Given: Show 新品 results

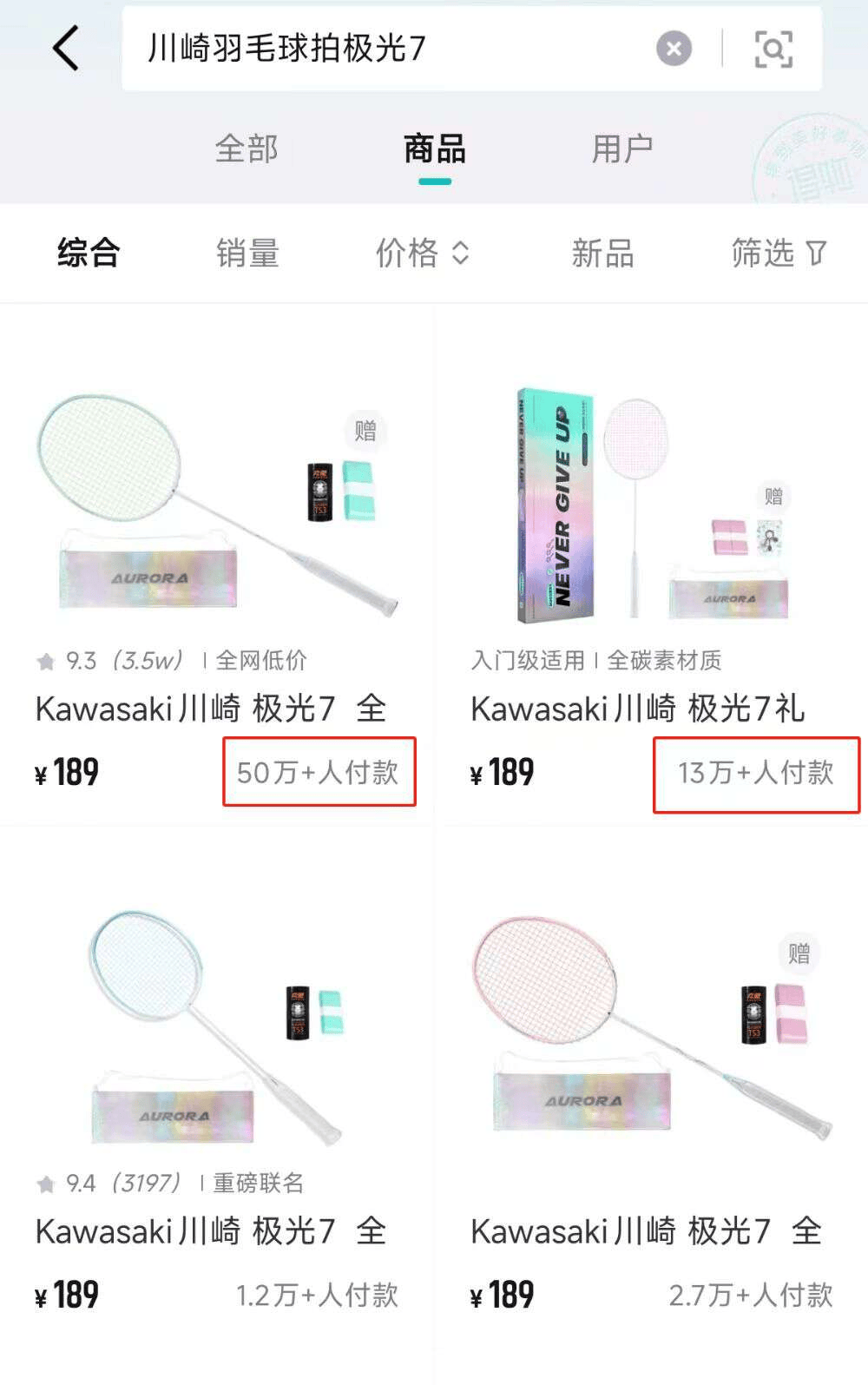Looking at the screenshot, I should coord(602,254).
